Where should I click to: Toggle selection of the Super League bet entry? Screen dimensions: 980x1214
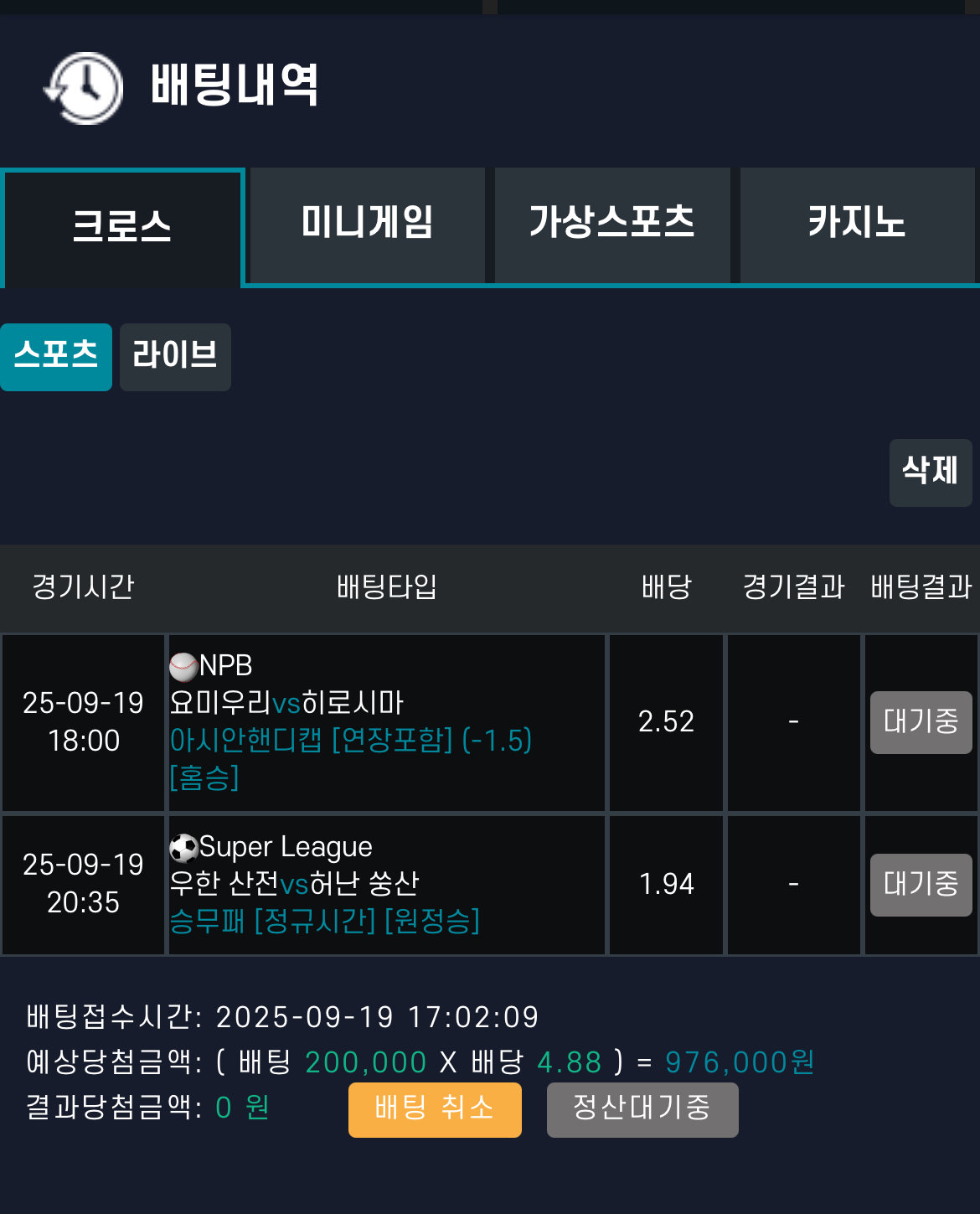tap(385, 884)
